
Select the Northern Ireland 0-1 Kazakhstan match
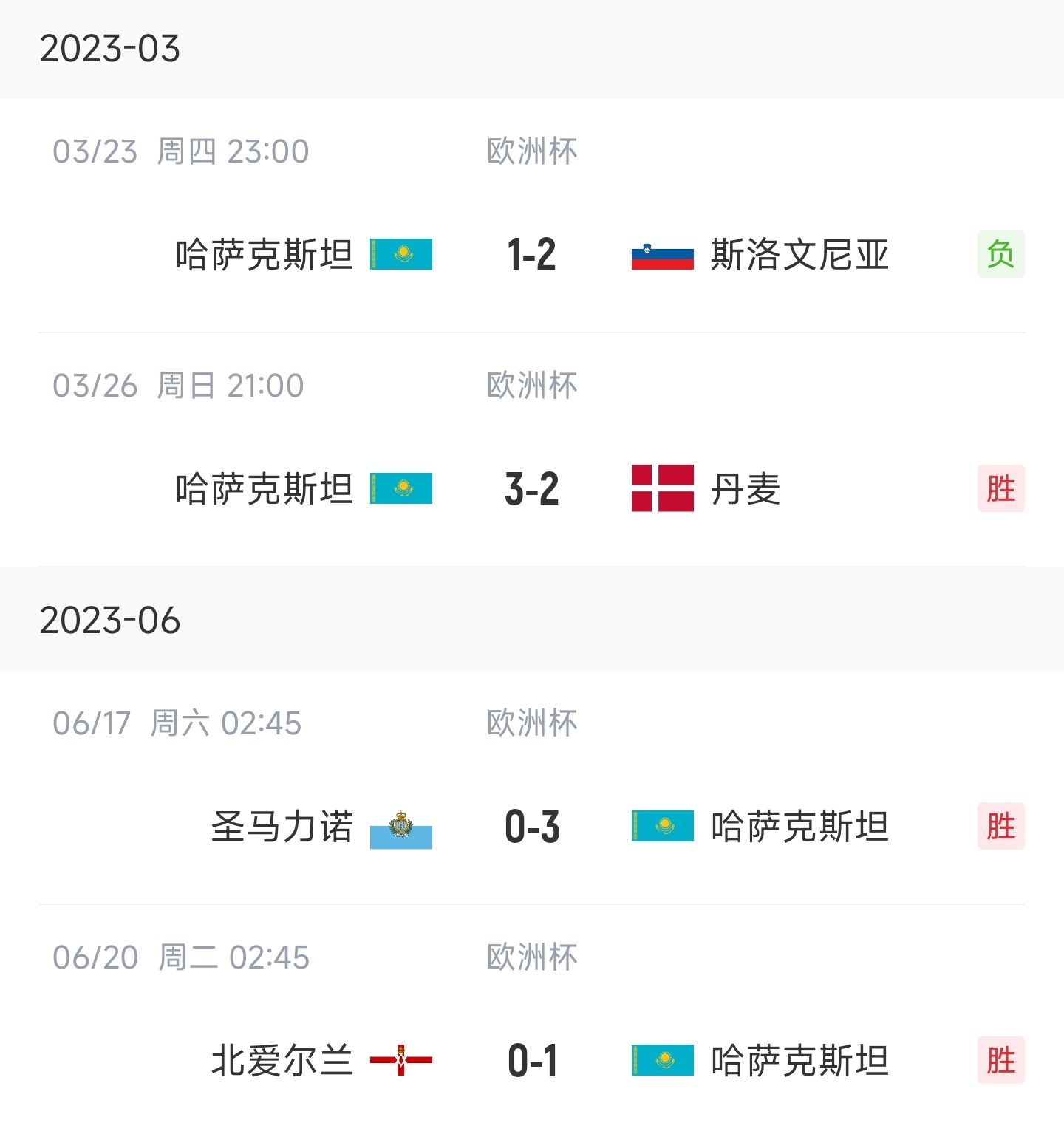point(531,1060)
